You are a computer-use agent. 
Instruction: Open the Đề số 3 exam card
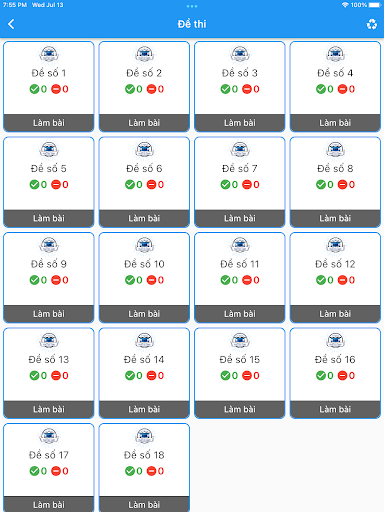[x=240, y=87]
